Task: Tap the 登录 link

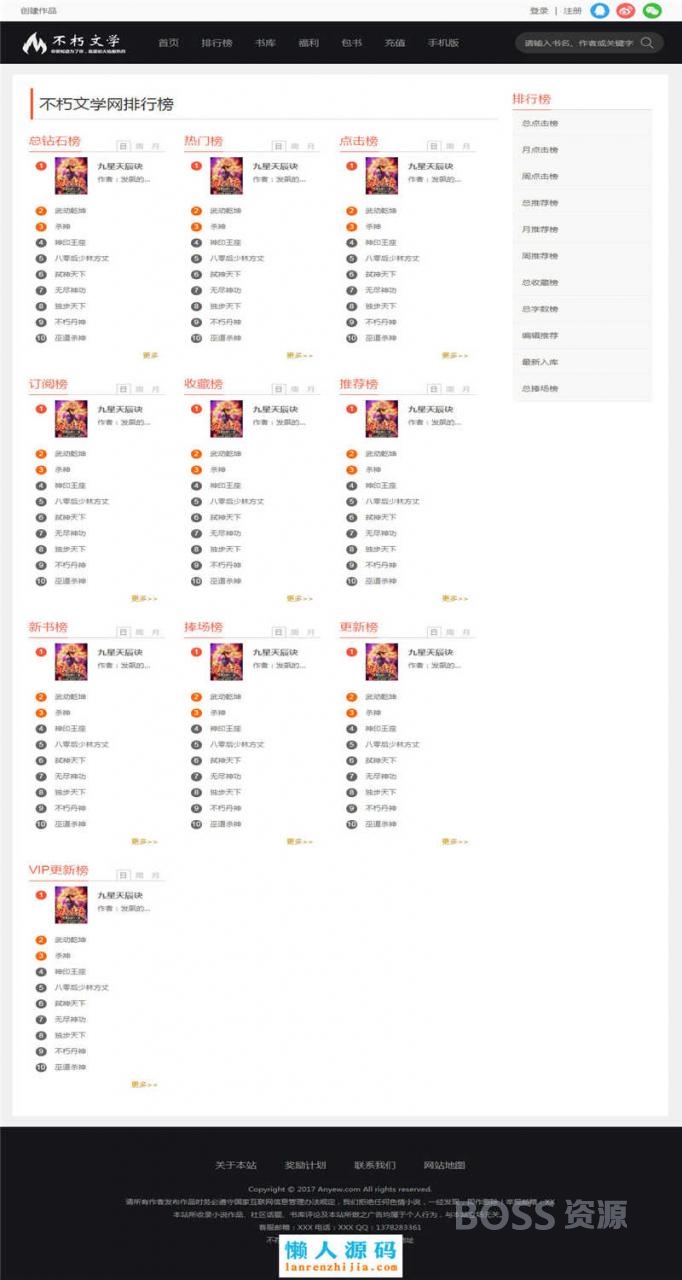Action: [x=539, y=11]
